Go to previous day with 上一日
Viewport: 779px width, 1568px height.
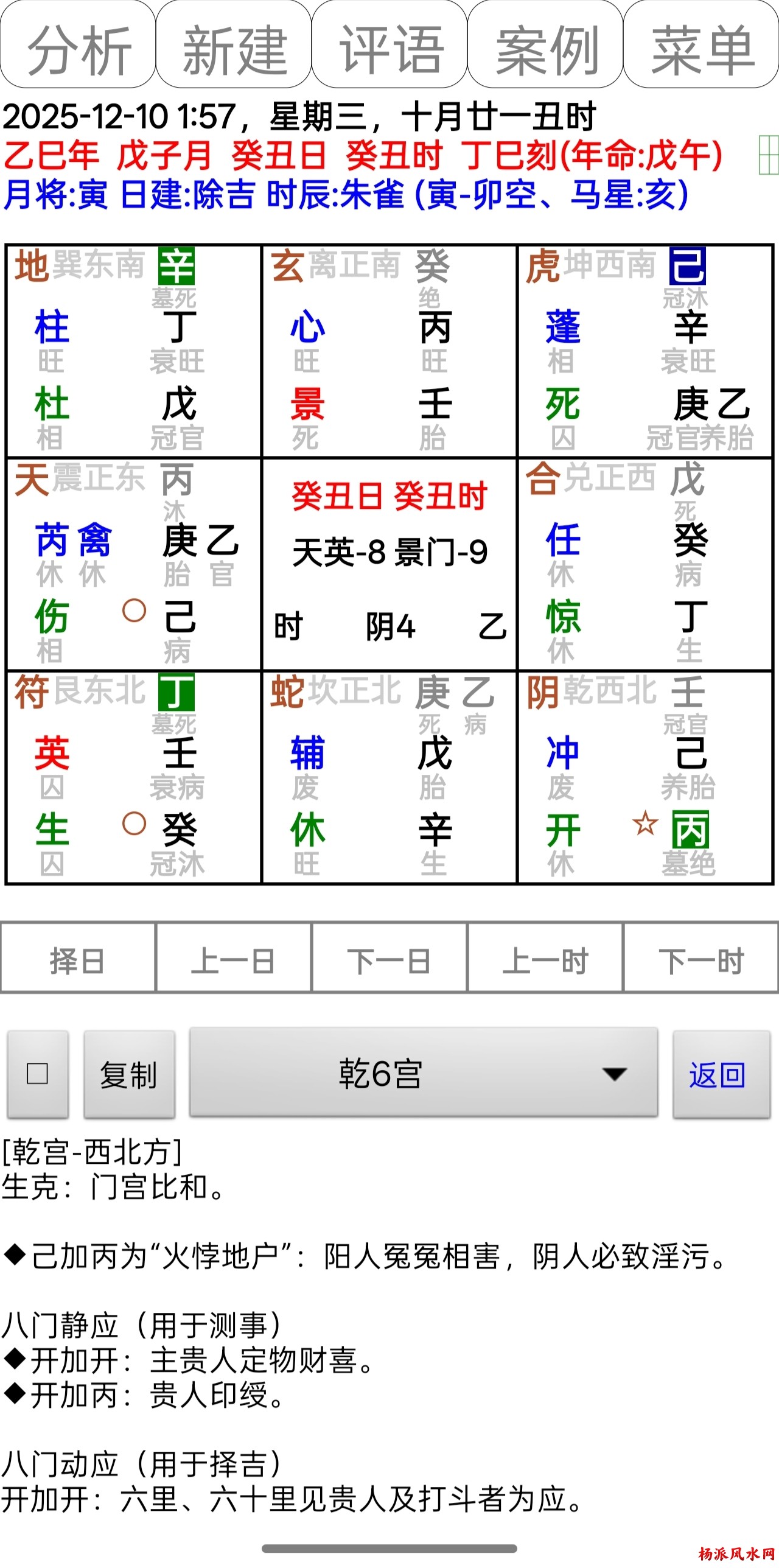coord(234,961)
